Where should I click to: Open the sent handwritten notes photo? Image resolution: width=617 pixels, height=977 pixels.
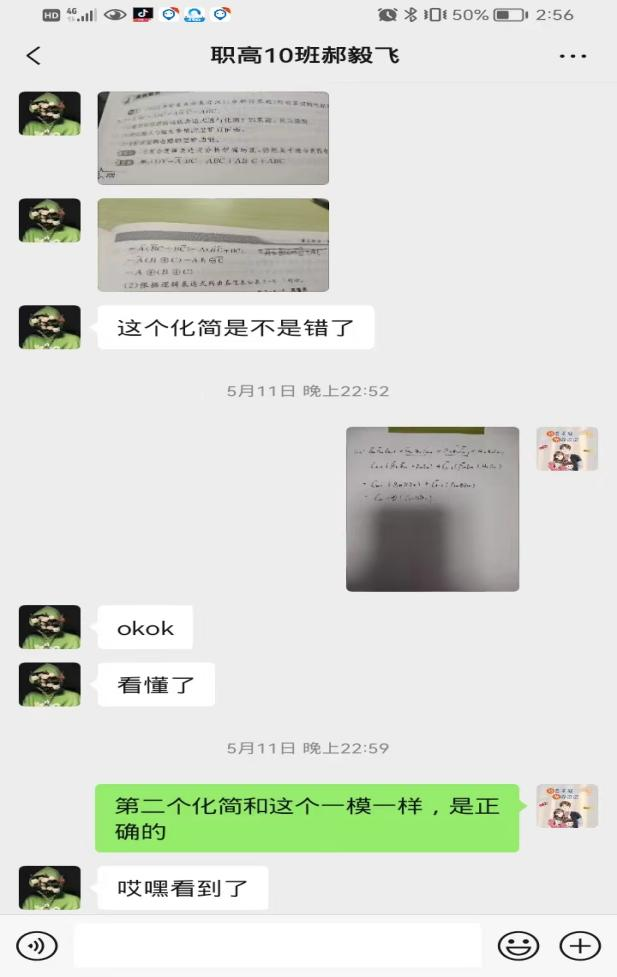pos(432,508)
